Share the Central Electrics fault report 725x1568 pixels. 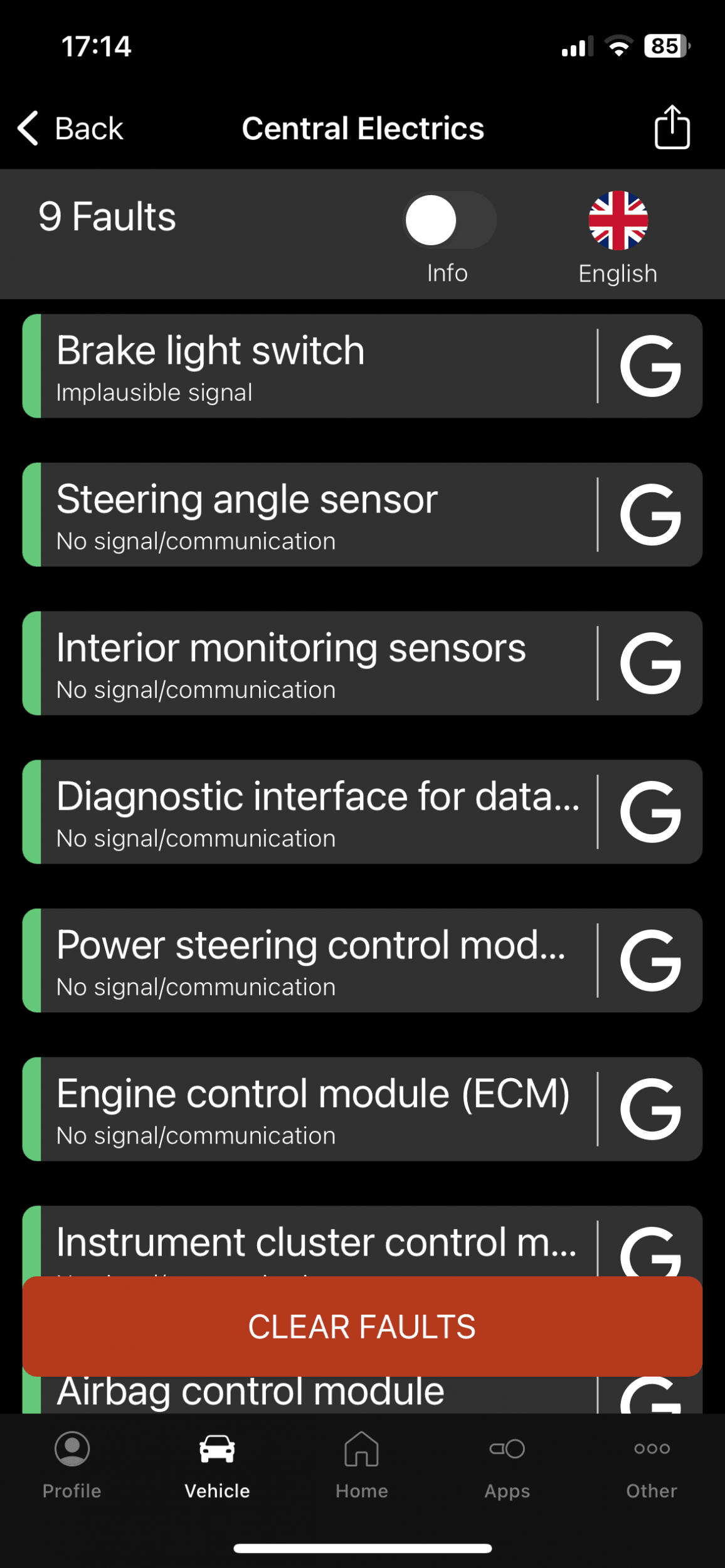pyautogui.click(x=672, y=127)
